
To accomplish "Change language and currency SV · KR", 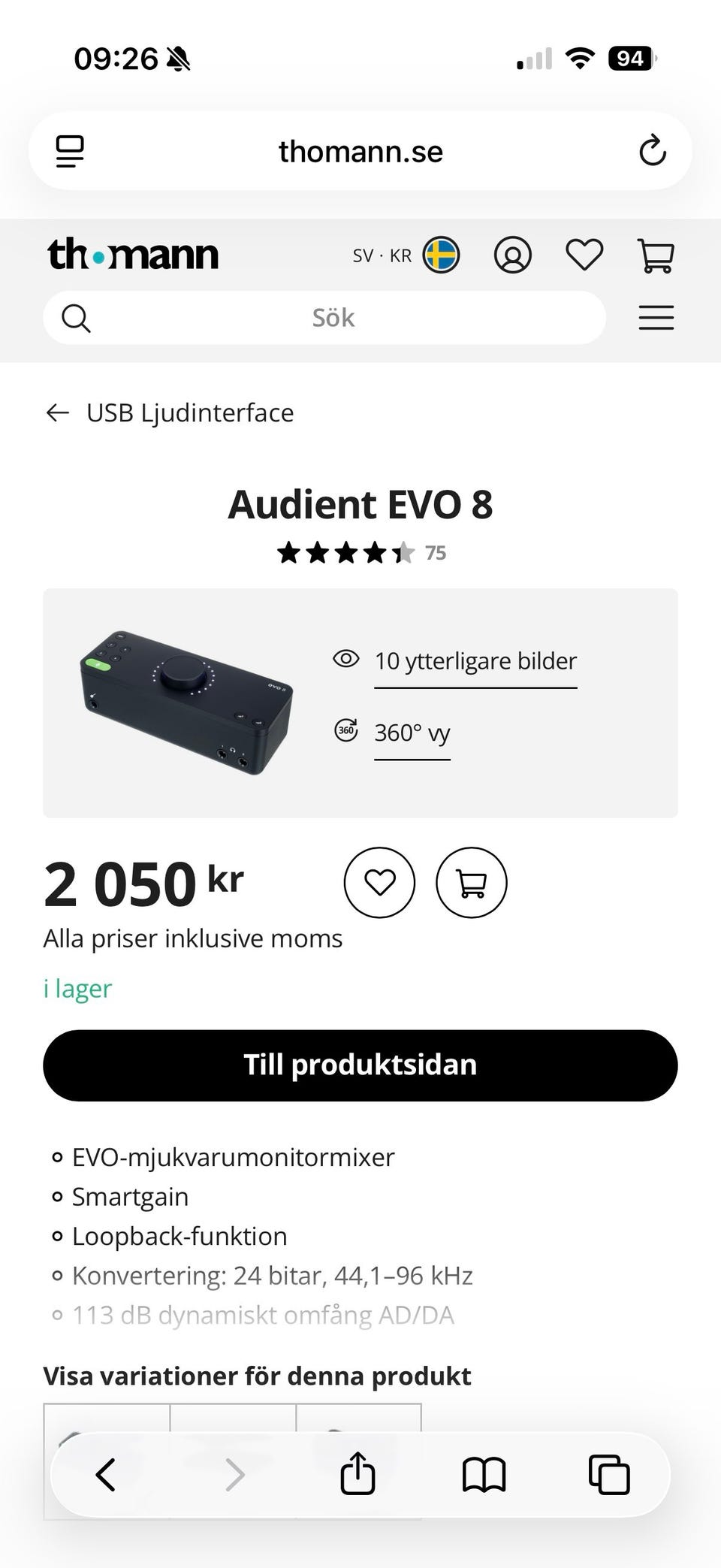I will 406,255.
